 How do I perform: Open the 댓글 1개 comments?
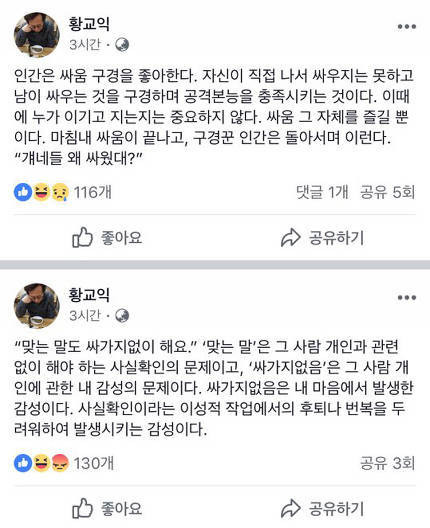[322, 192]
